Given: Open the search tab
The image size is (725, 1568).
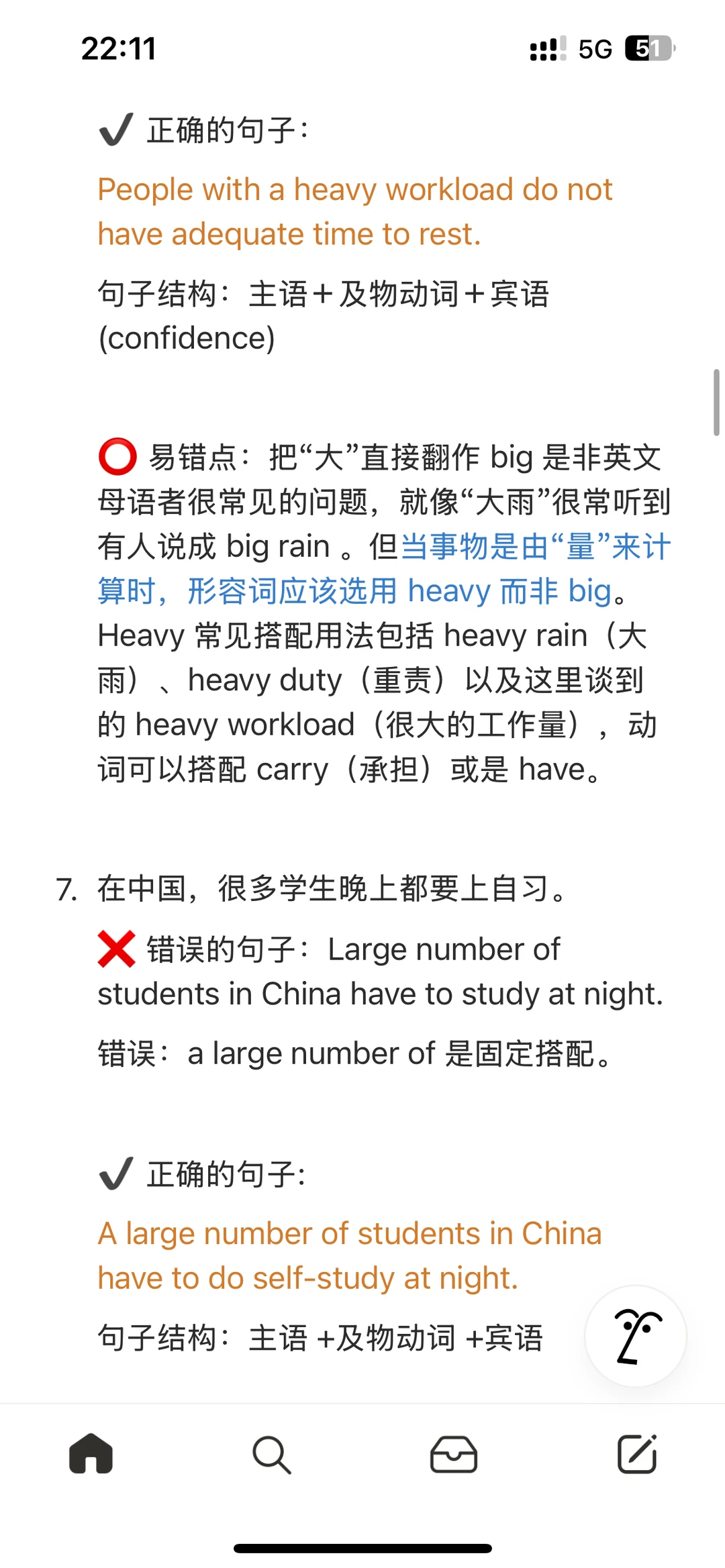Looking at the screenshot, I should (x=272, y=1454).
